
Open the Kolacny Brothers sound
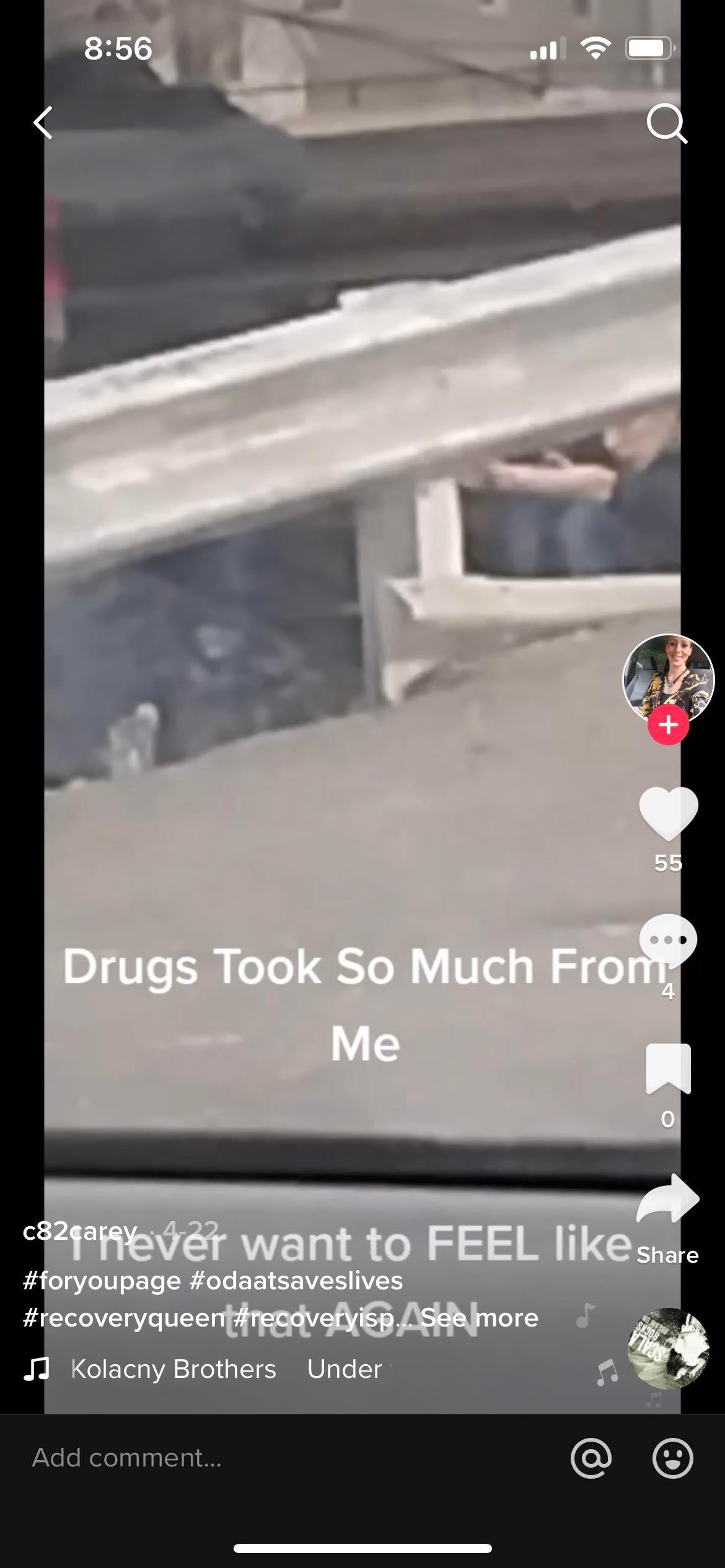(174, 1369)
